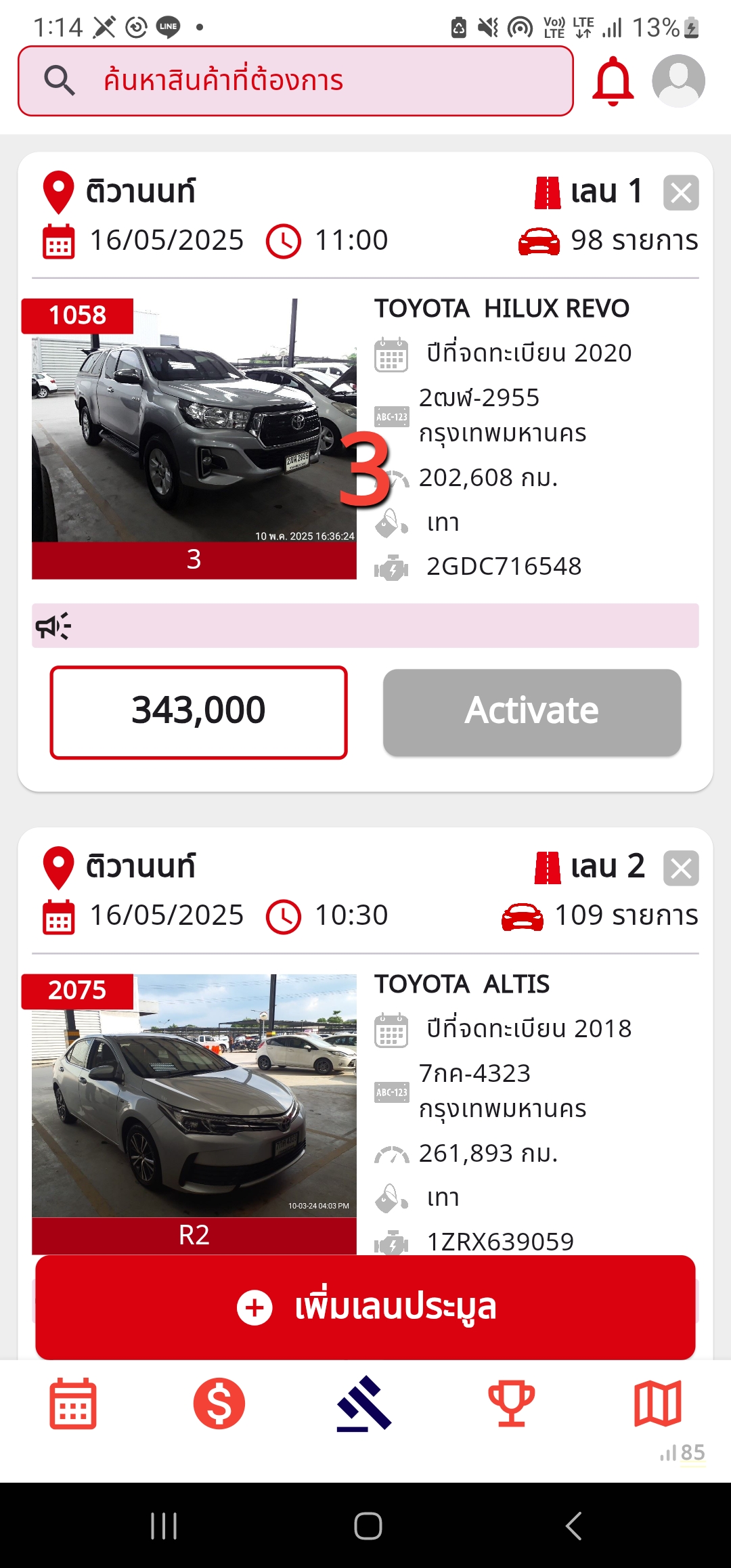Go back using system navigation
Screen dimensions: 731x1568
click(x=573, y=1526)
